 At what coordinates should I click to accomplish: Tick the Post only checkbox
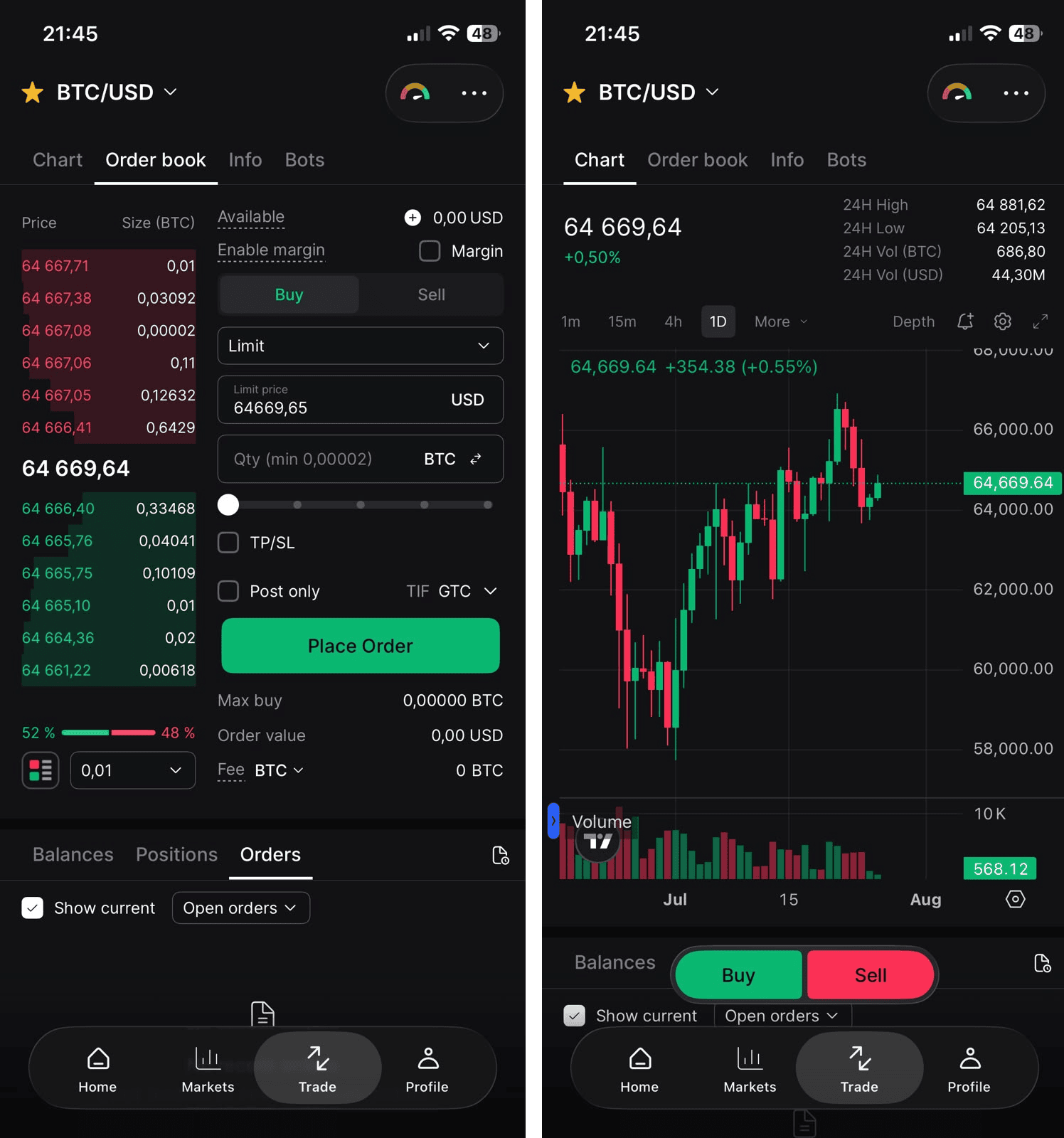coord(228,591)
